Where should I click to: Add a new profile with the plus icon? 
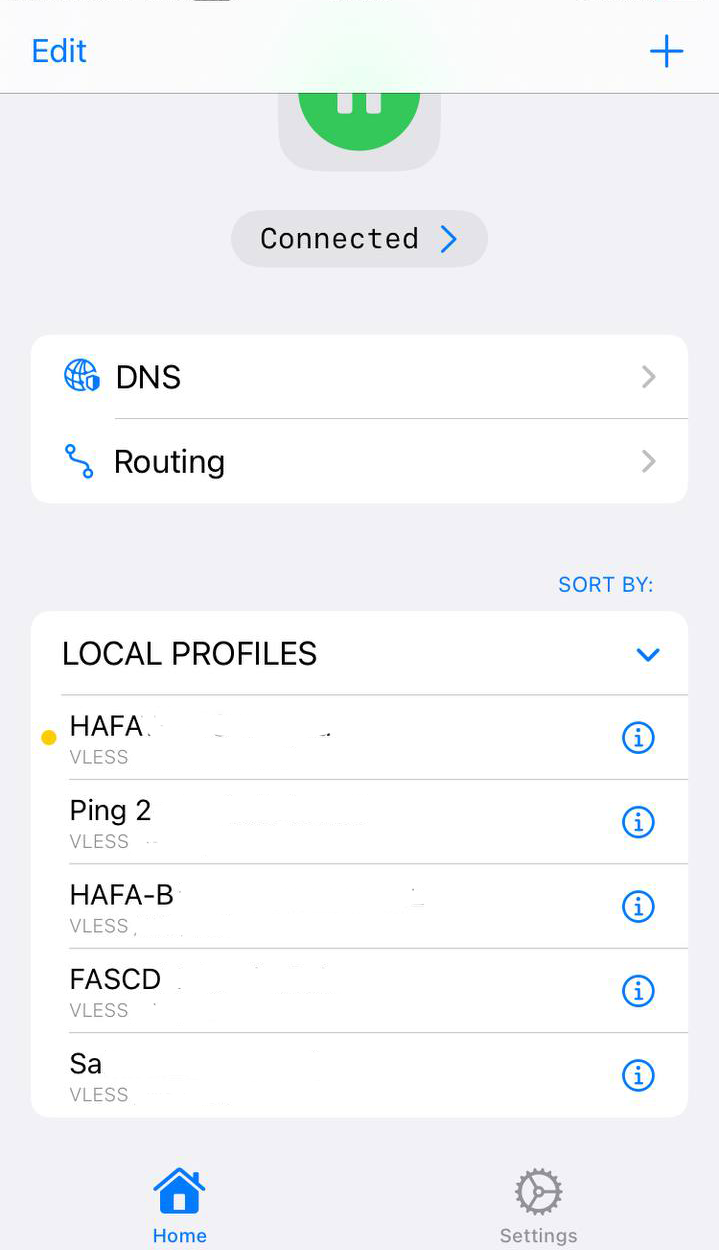pyautogui.click(x=666, y=51)
